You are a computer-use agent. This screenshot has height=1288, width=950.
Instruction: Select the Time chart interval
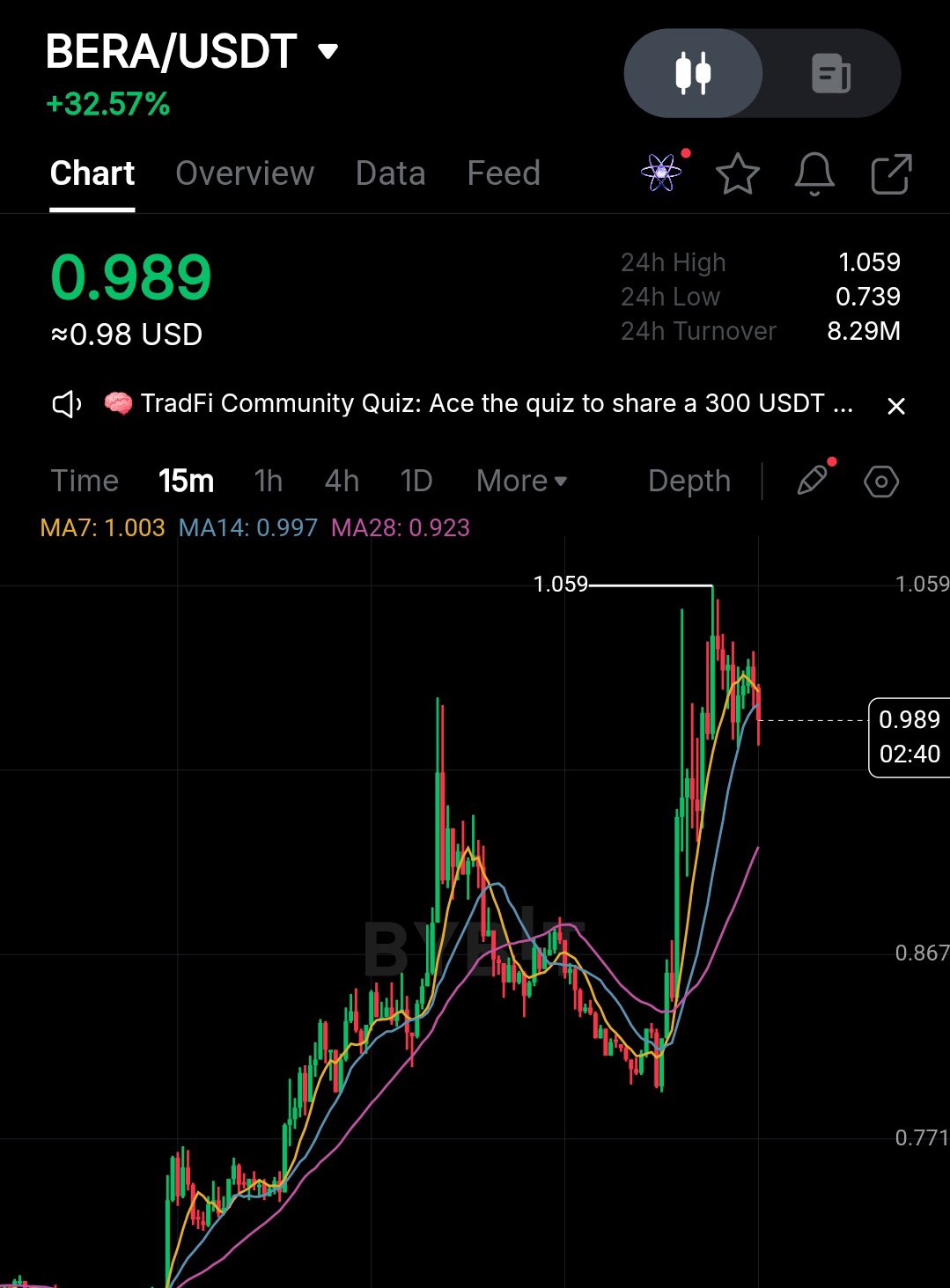click(x=85, y=482)
